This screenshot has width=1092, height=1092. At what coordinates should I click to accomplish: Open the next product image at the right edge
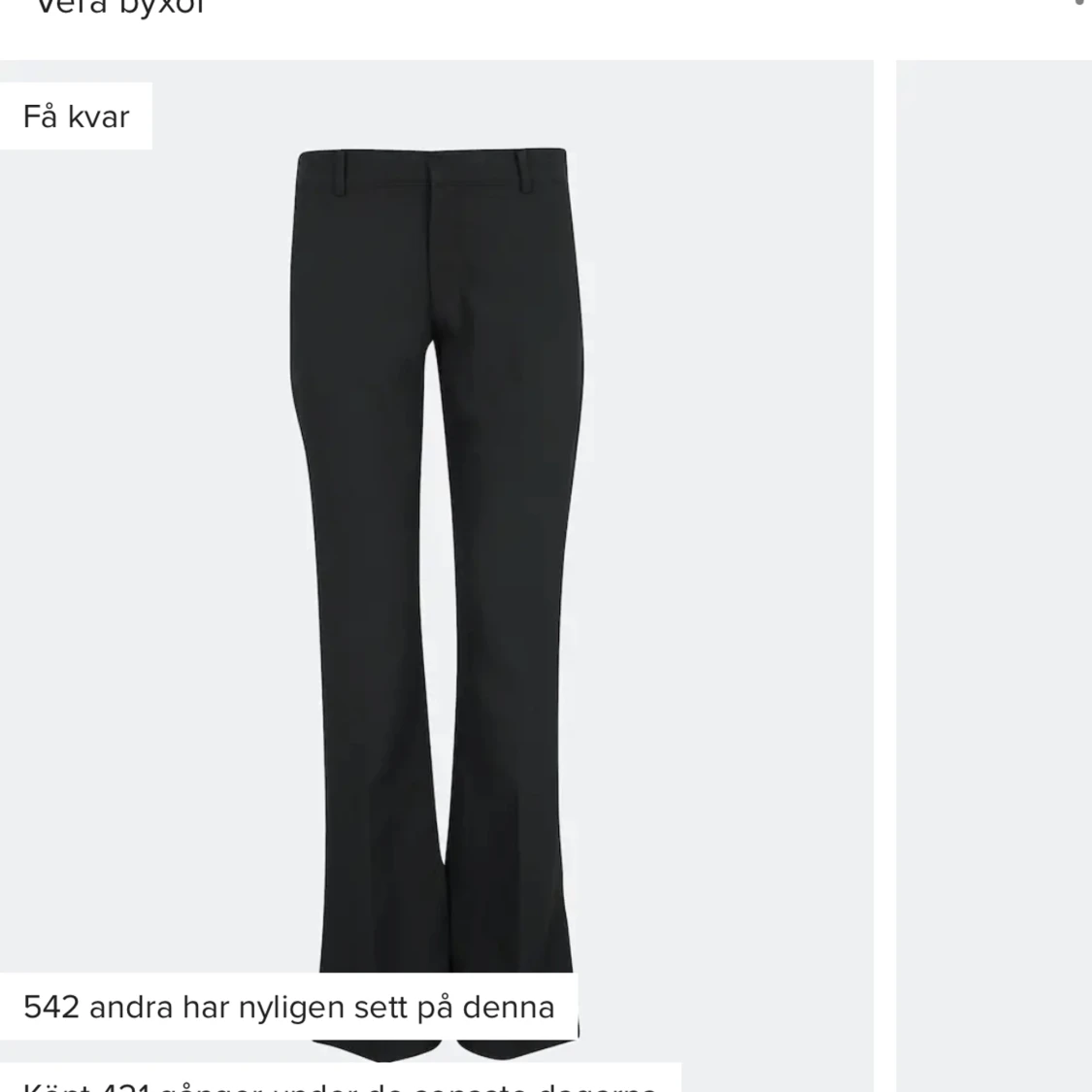994,573
